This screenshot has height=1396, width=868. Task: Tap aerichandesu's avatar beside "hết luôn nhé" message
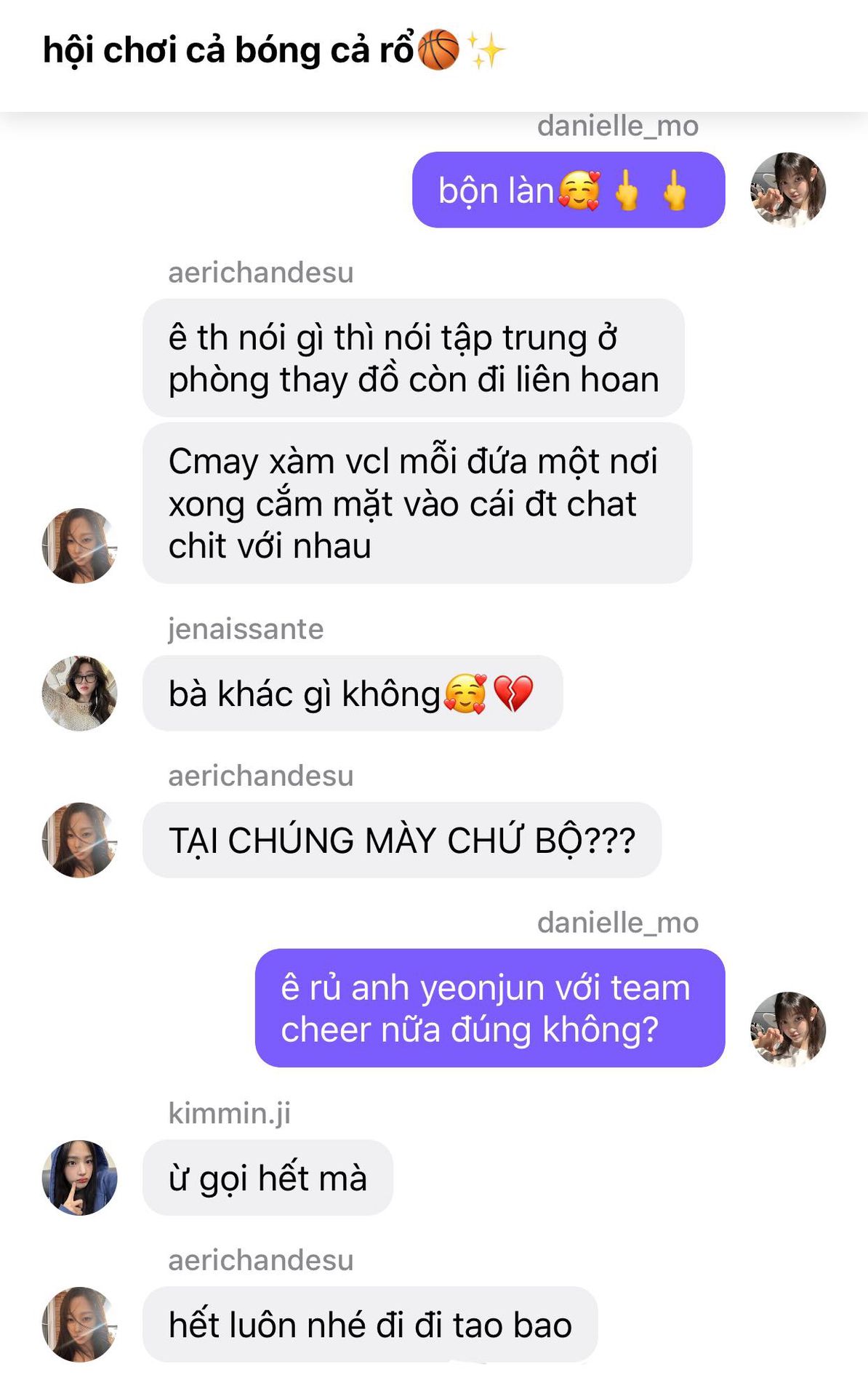pos(80,1325)
